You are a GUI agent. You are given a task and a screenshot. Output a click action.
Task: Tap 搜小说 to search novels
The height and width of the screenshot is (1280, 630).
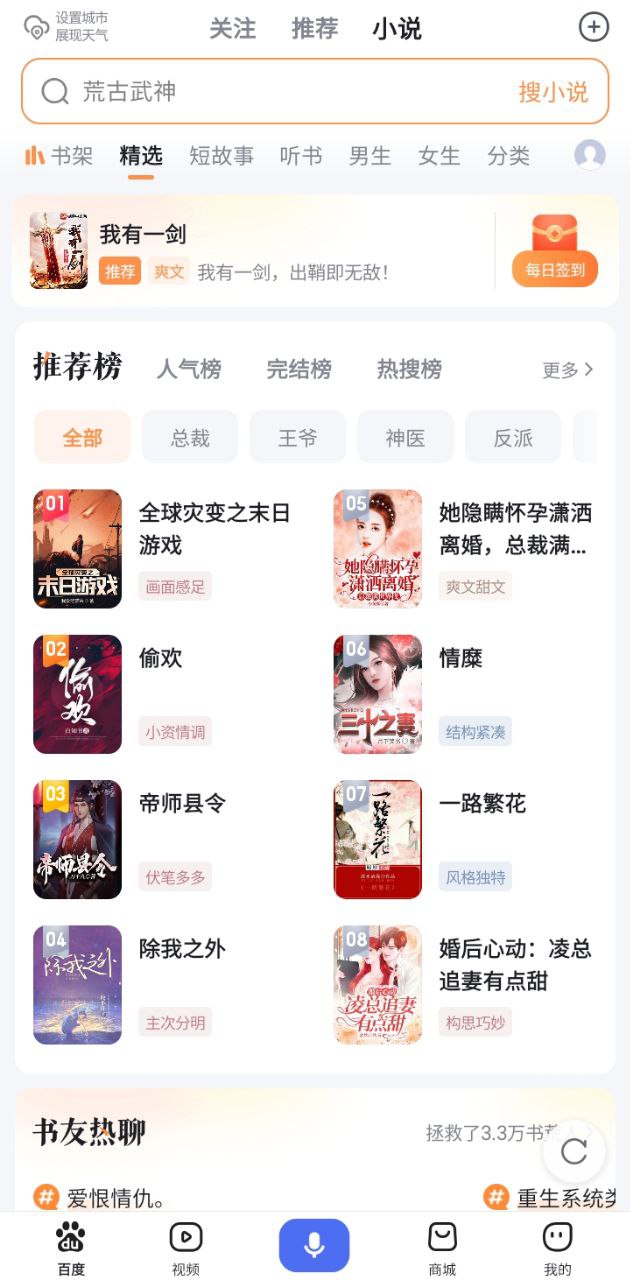(553, 92)
